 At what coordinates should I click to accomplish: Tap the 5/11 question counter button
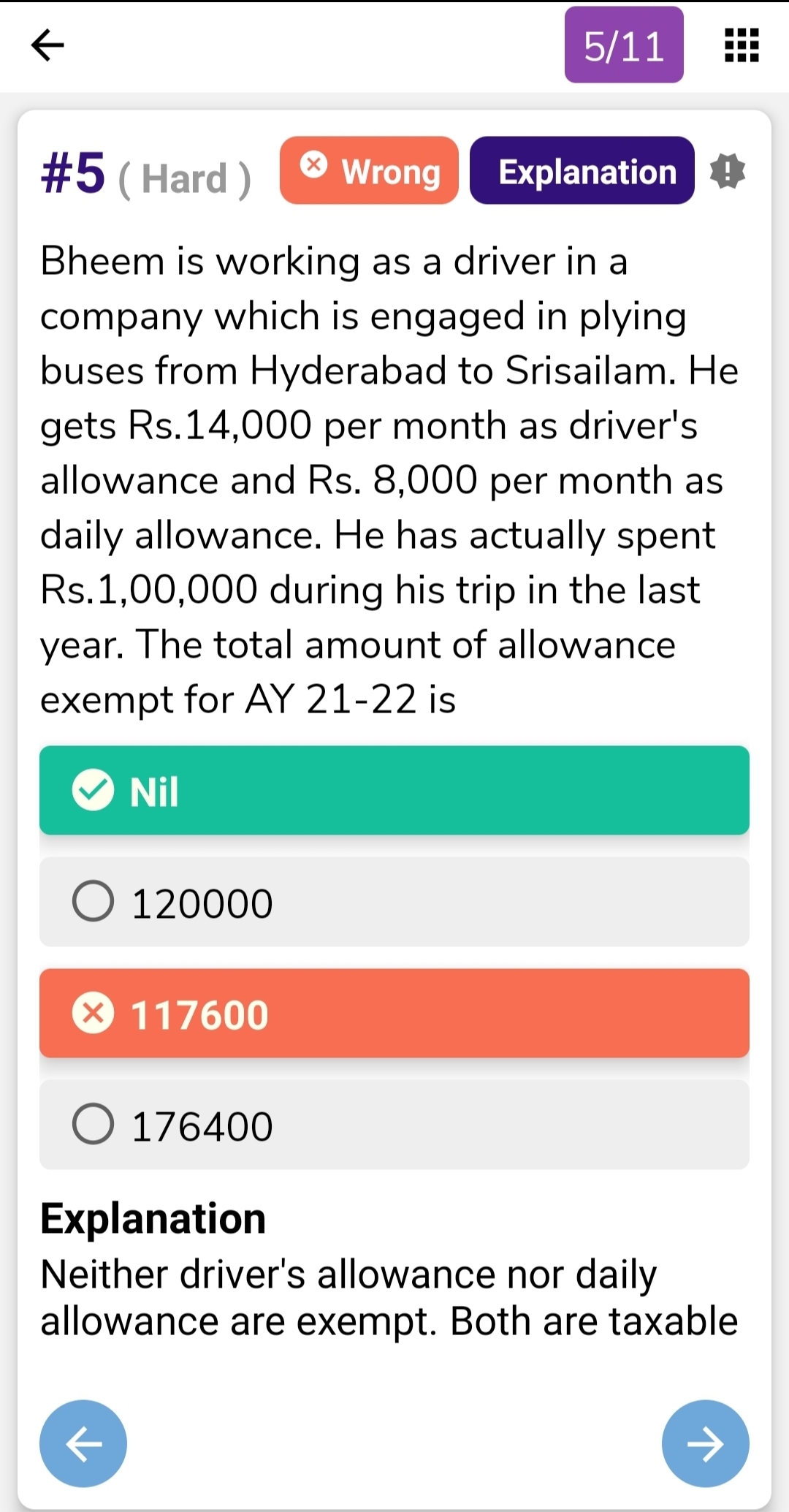click(624, 45)
